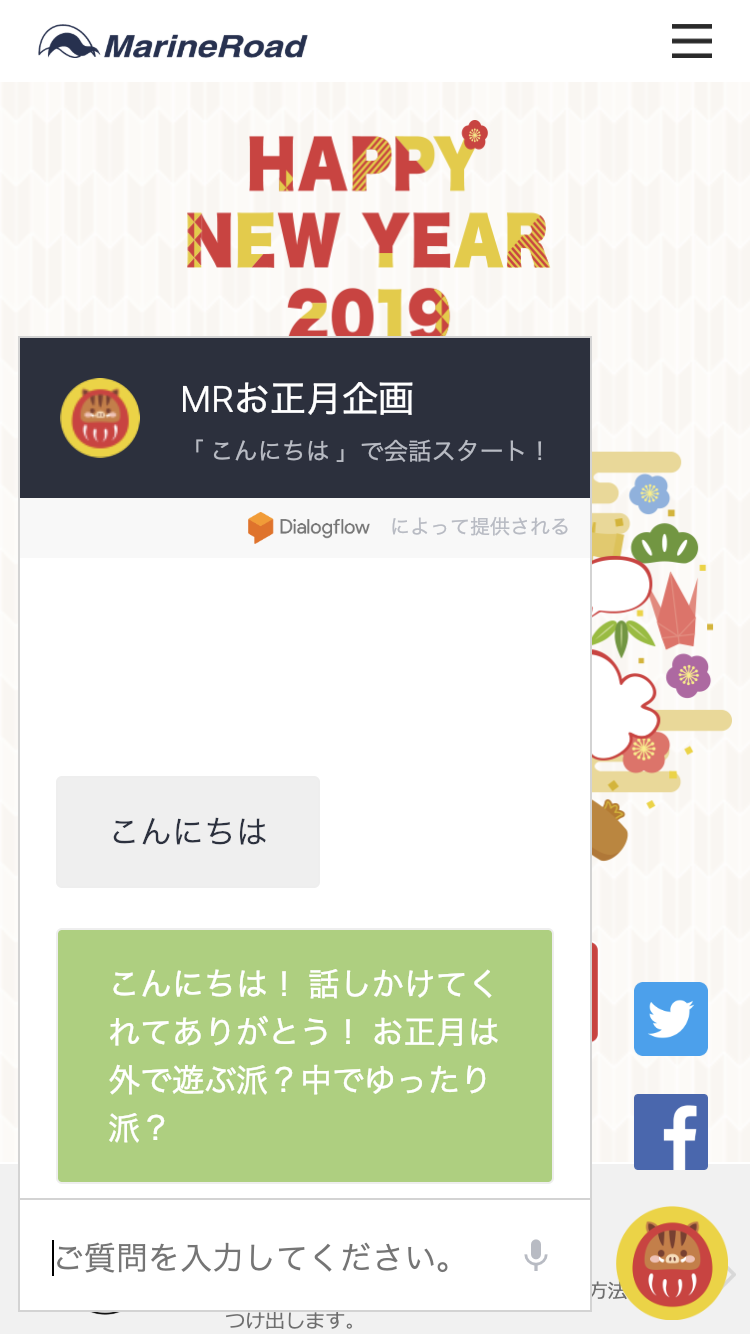Open the Dialogflow link
750x1334 pixels.
(x=309, y=527)
